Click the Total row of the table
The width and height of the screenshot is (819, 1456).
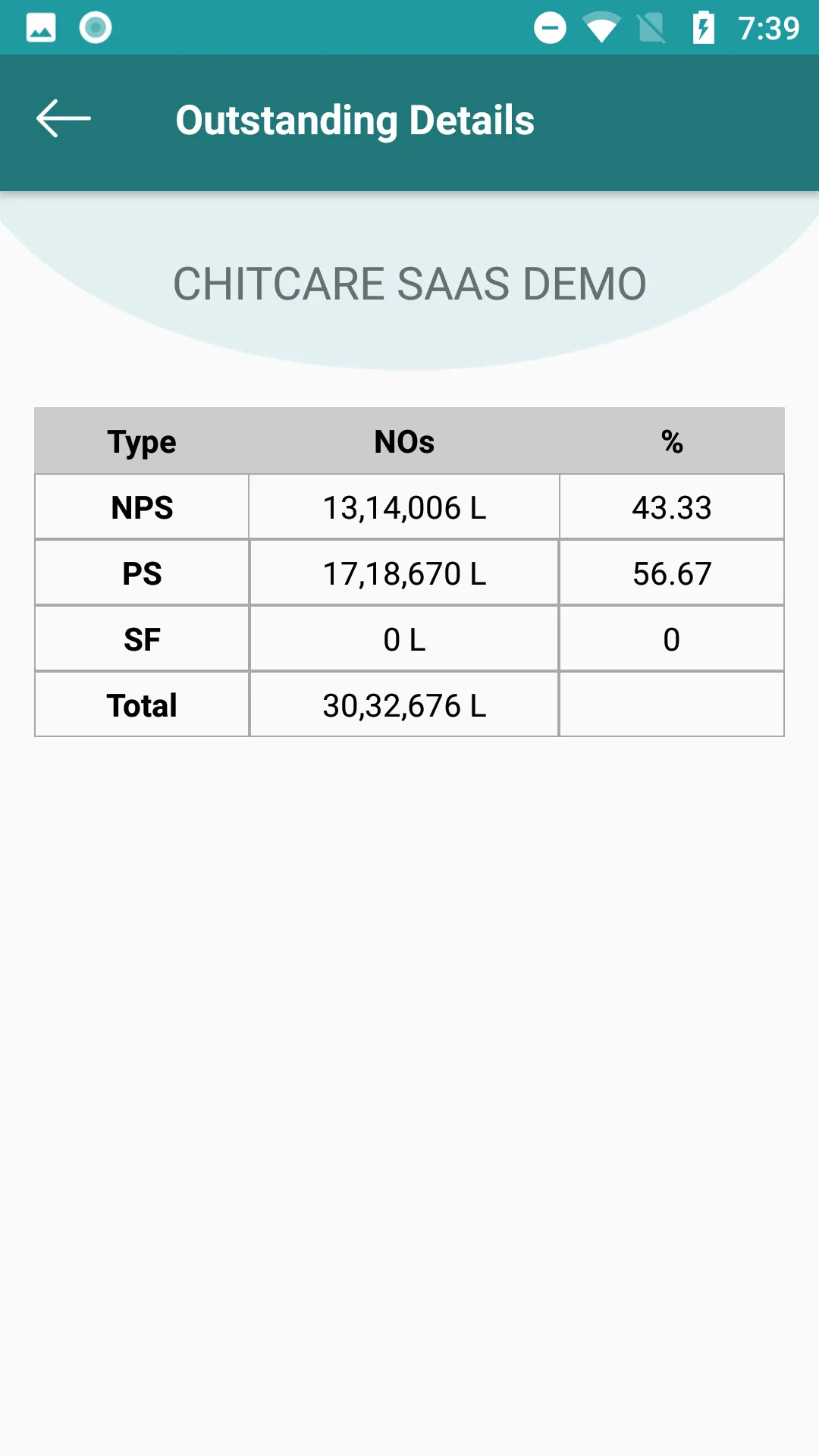tap(142, 704)
